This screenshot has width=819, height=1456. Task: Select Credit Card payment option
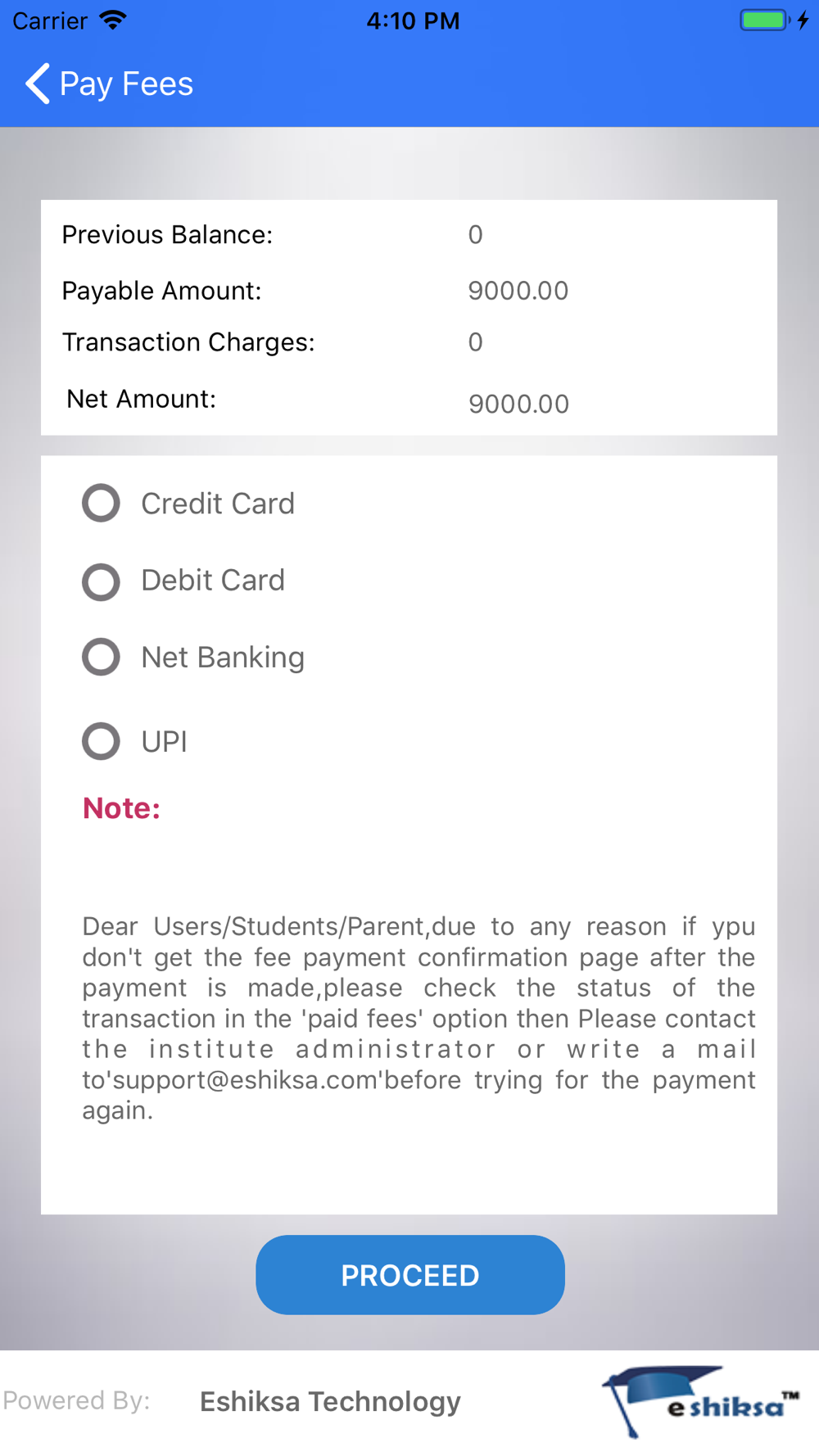pyautogui.click(x=101, y=503)
